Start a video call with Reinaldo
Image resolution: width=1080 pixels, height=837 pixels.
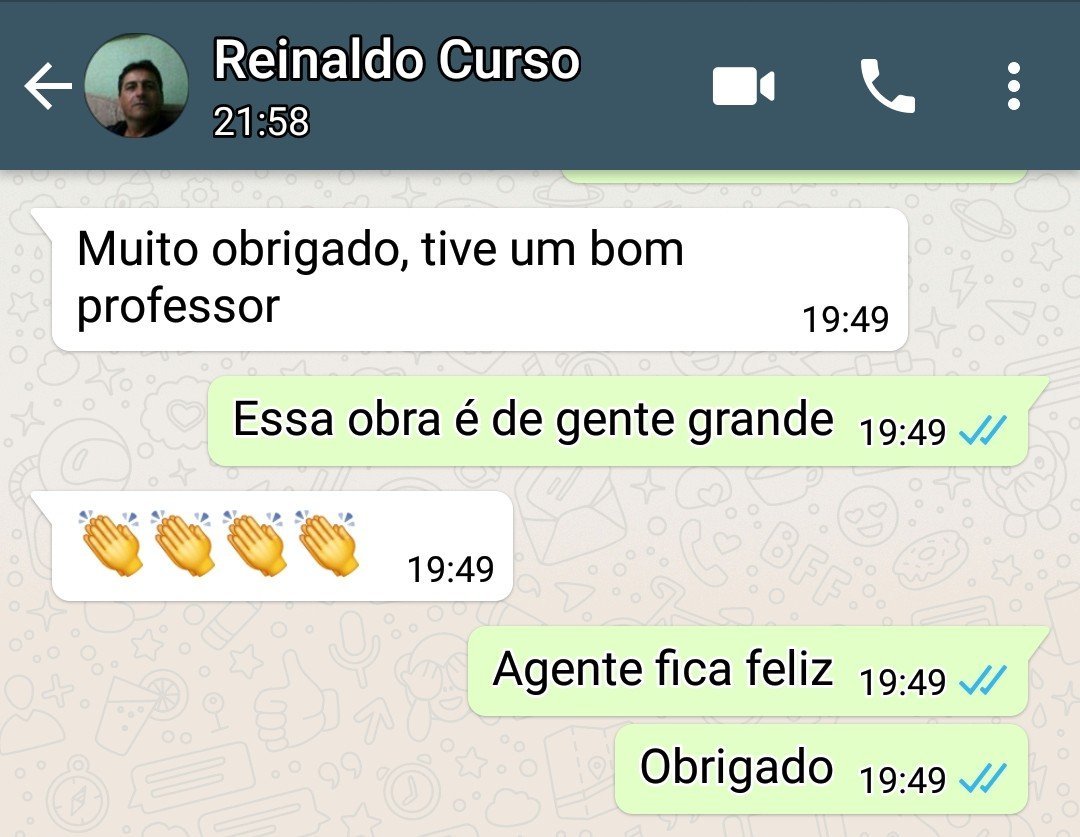[743, 86]
